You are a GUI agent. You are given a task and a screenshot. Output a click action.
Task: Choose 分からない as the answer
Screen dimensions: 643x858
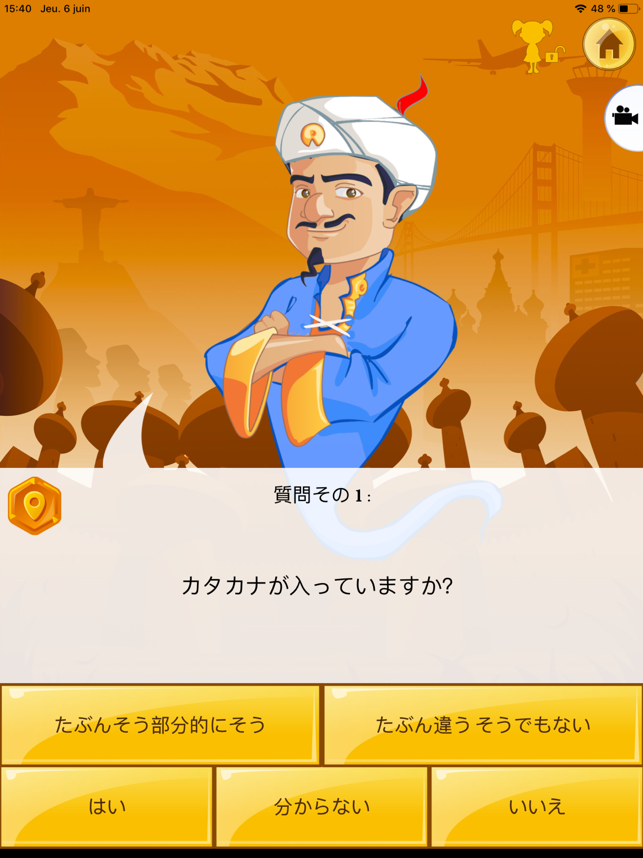click(x=321, y=807)
